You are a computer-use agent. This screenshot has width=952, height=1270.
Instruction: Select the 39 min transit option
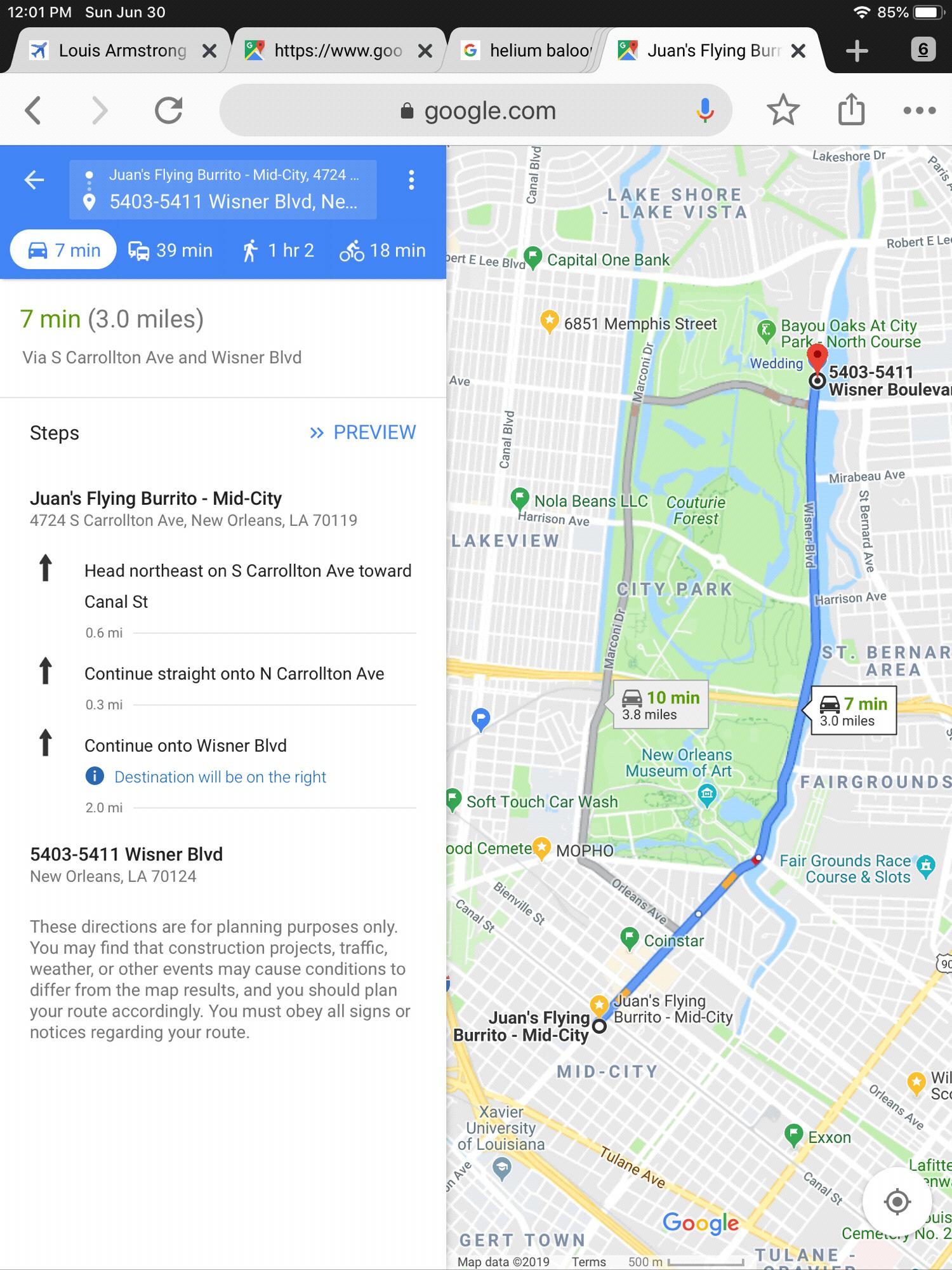tap(170, 250)
